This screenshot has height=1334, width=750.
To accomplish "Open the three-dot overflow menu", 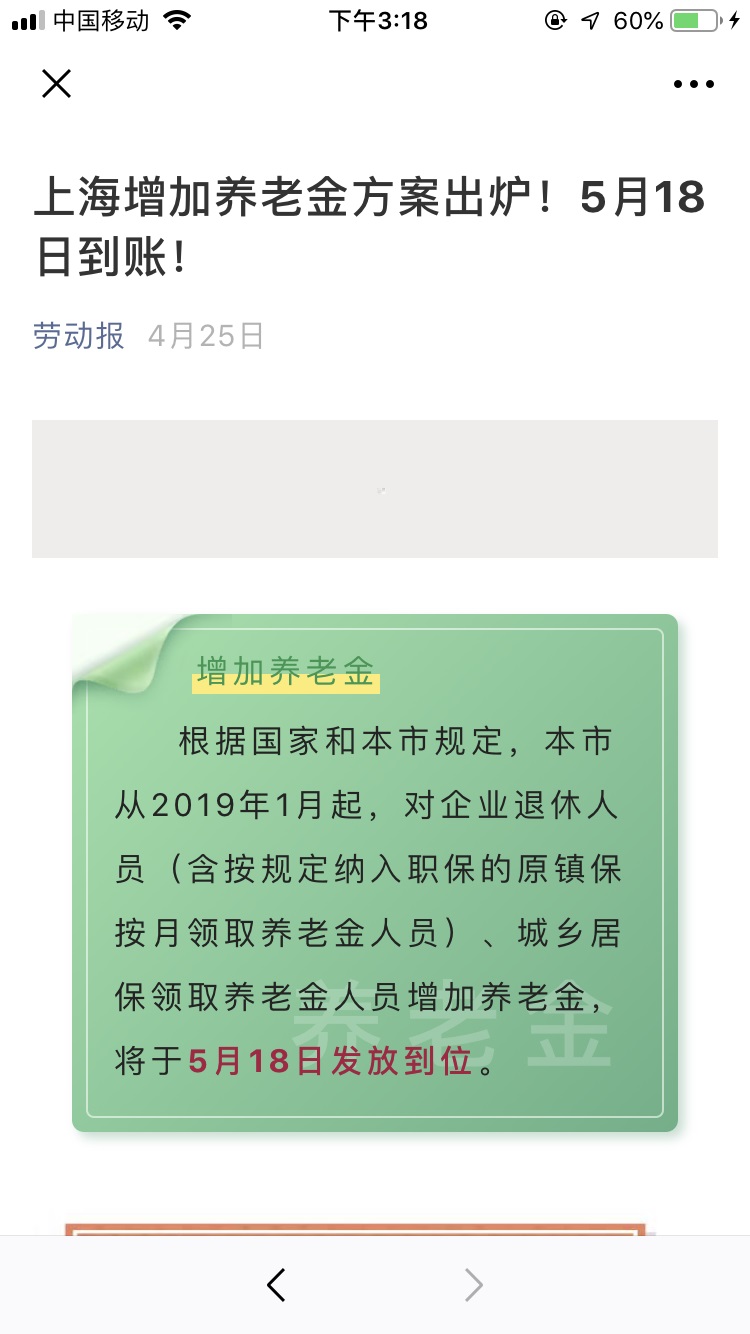I will click(x=693, y=85).
